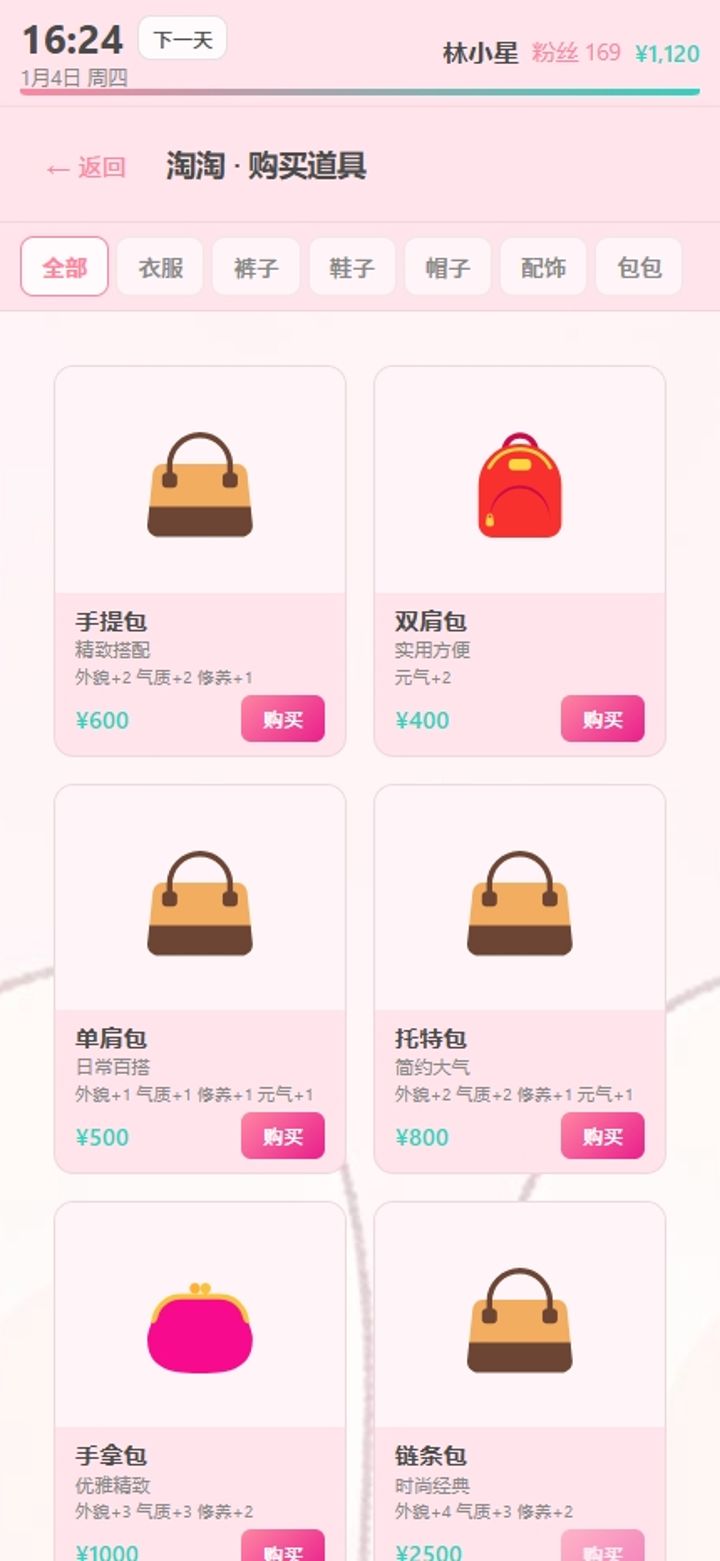Switch to the 全部 category tab
720x1561 pixels.
pos(64,267)
